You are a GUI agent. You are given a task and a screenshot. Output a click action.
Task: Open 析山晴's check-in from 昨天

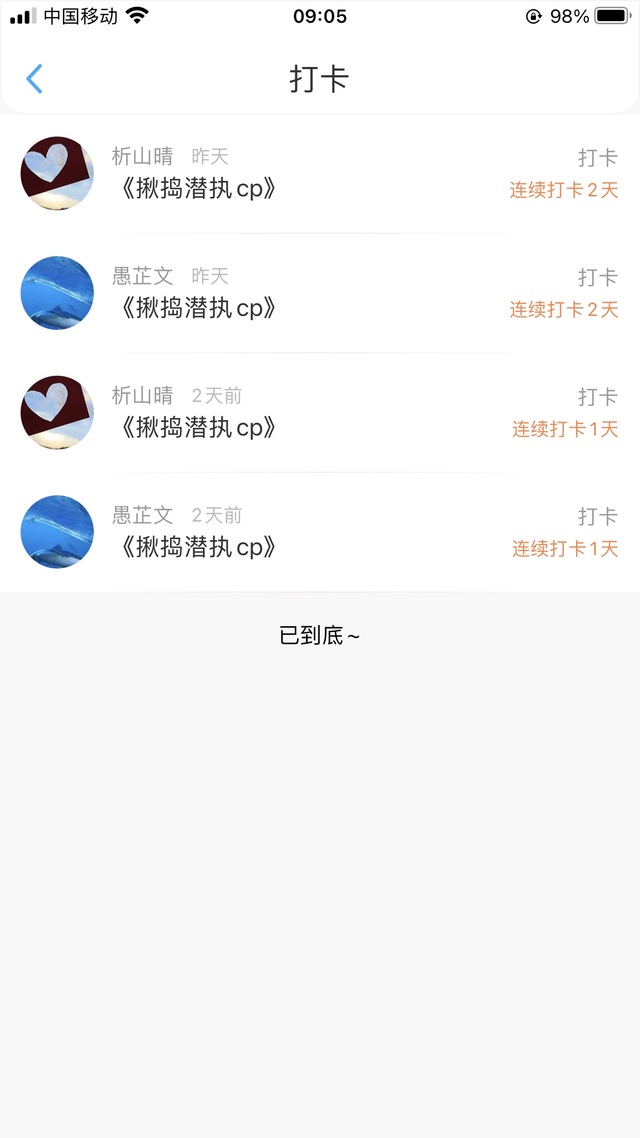click(x=319, y=174)
